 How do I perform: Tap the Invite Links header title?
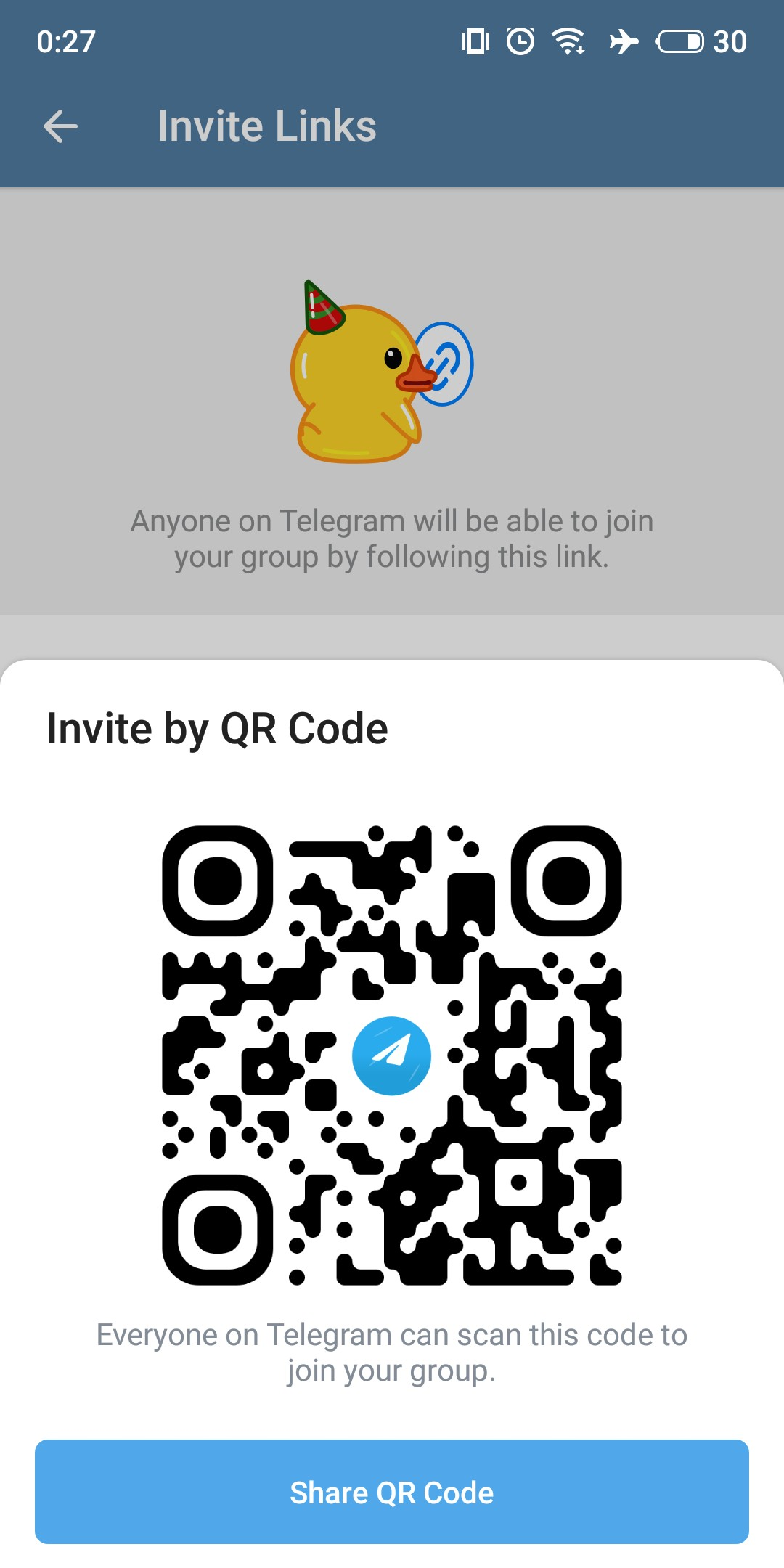267,125
